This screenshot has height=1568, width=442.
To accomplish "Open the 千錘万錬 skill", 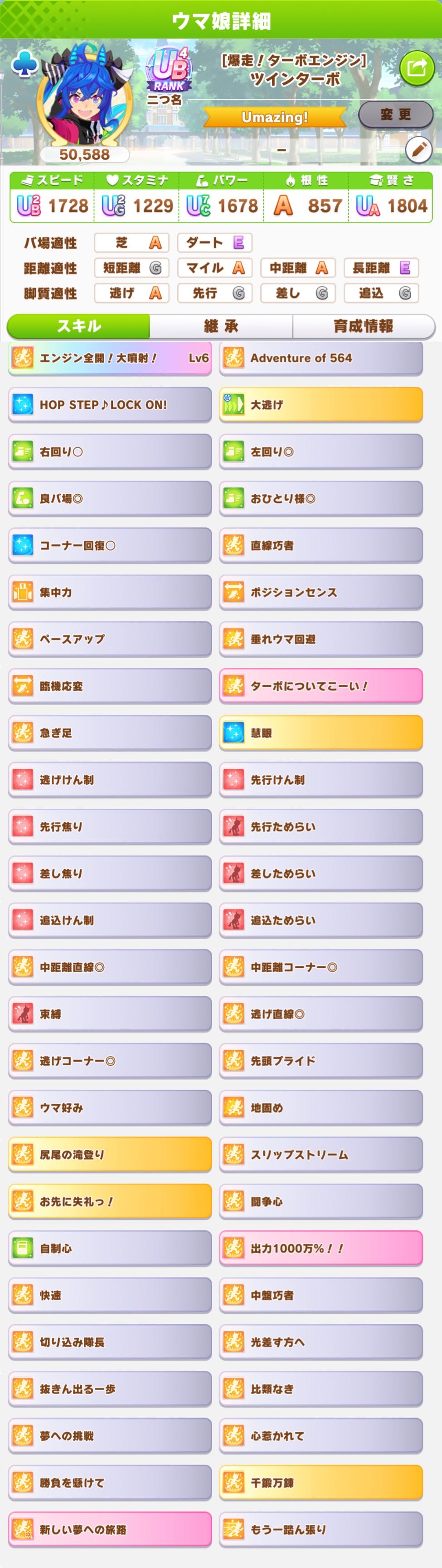I will 321,1483.
